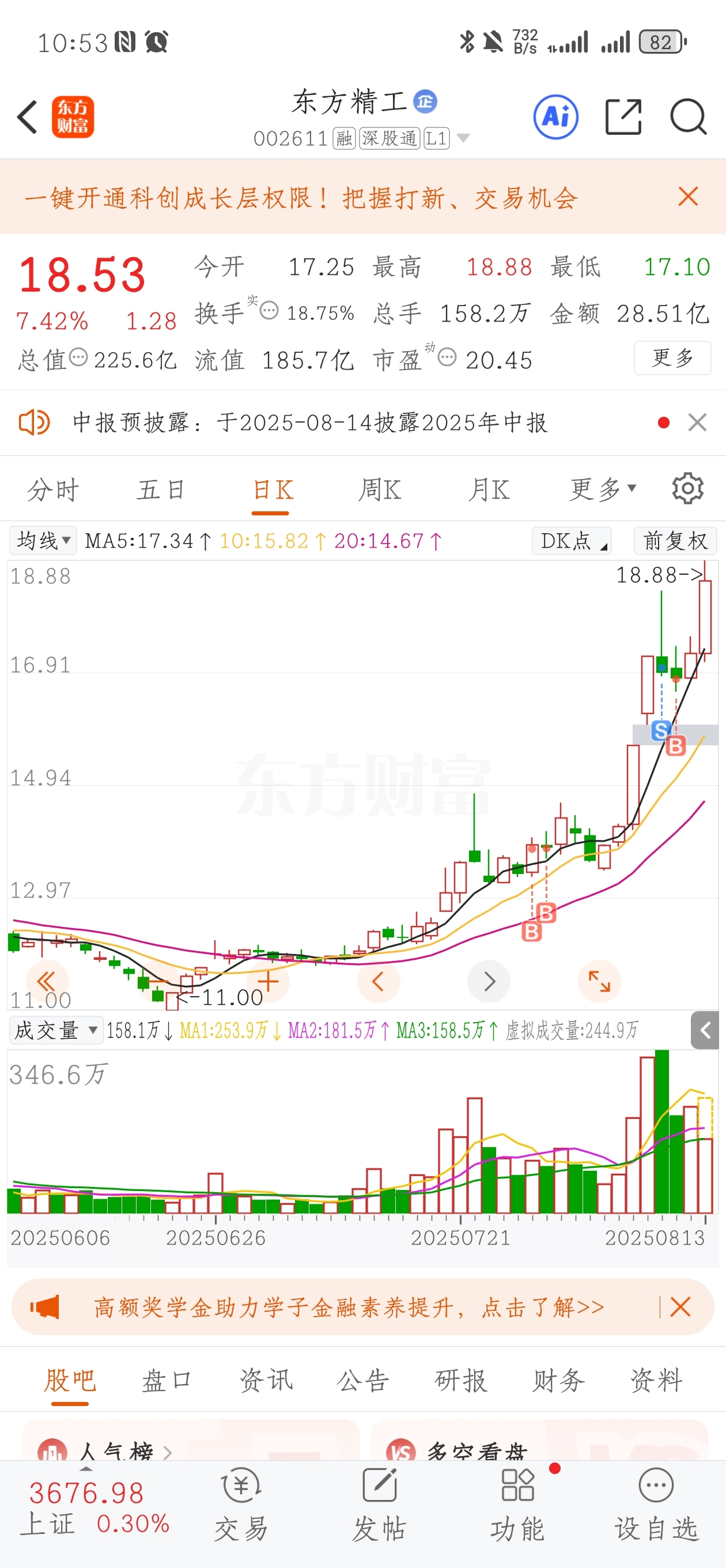Switch to the 盘口 tab
Screen dimensions: 726x1568
click(167, 1381)
